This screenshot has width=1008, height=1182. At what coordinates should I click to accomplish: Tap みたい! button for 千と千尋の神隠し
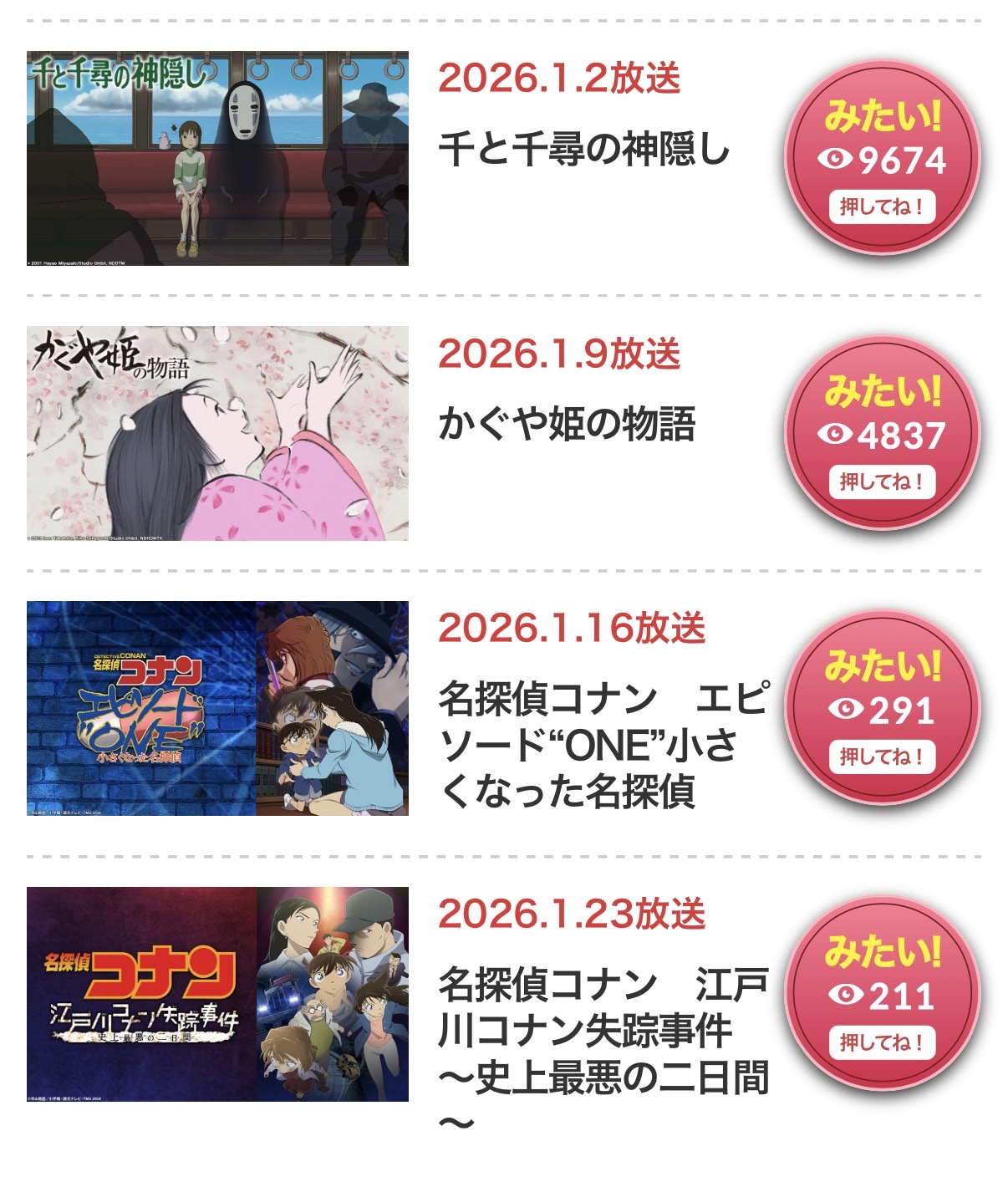click(x=882, y=159)
